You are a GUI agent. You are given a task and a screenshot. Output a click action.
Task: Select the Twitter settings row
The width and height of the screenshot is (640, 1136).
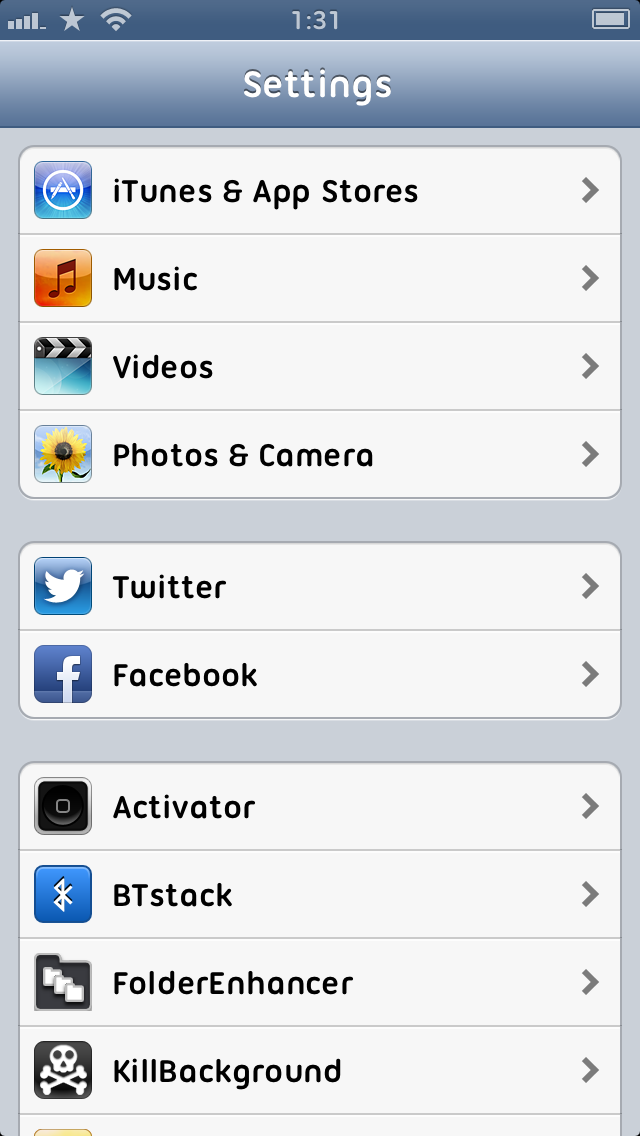coord(320,586)
